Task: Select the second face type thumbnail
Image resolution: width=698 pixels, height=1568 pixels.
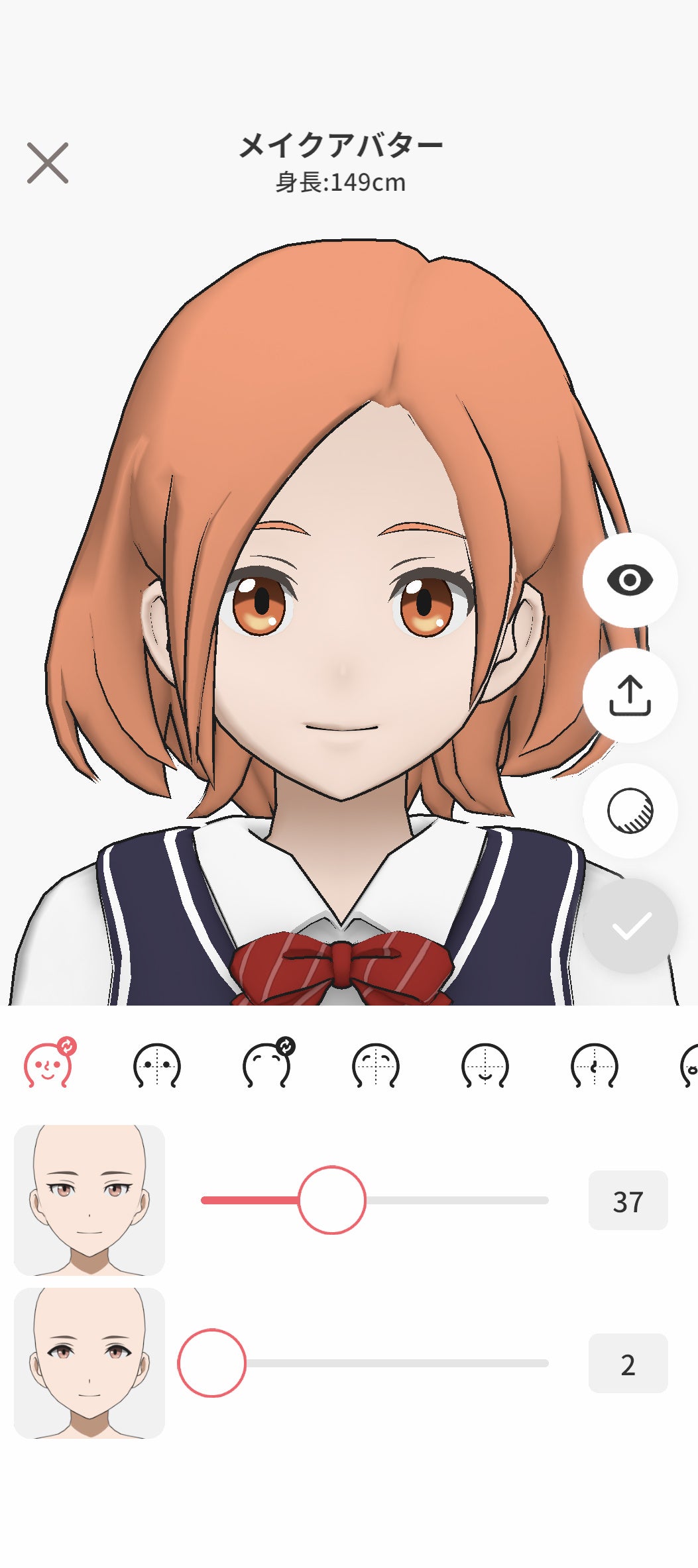Action: tap(89, 1363)
